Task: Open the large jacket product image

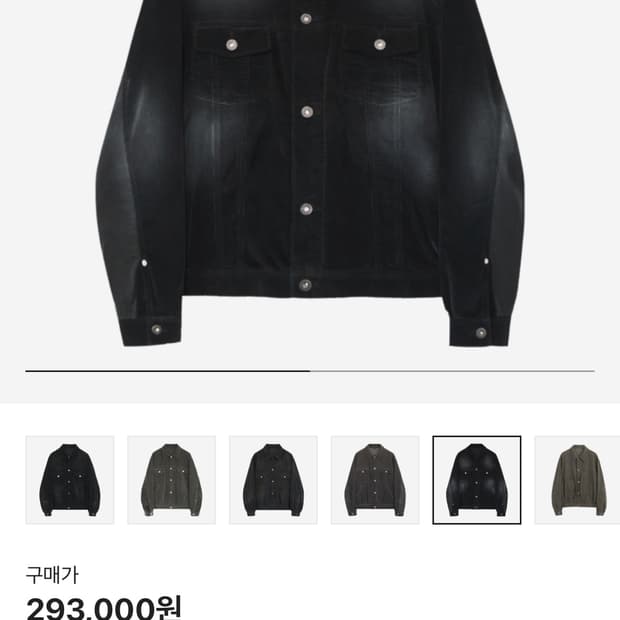Action: 310,180
